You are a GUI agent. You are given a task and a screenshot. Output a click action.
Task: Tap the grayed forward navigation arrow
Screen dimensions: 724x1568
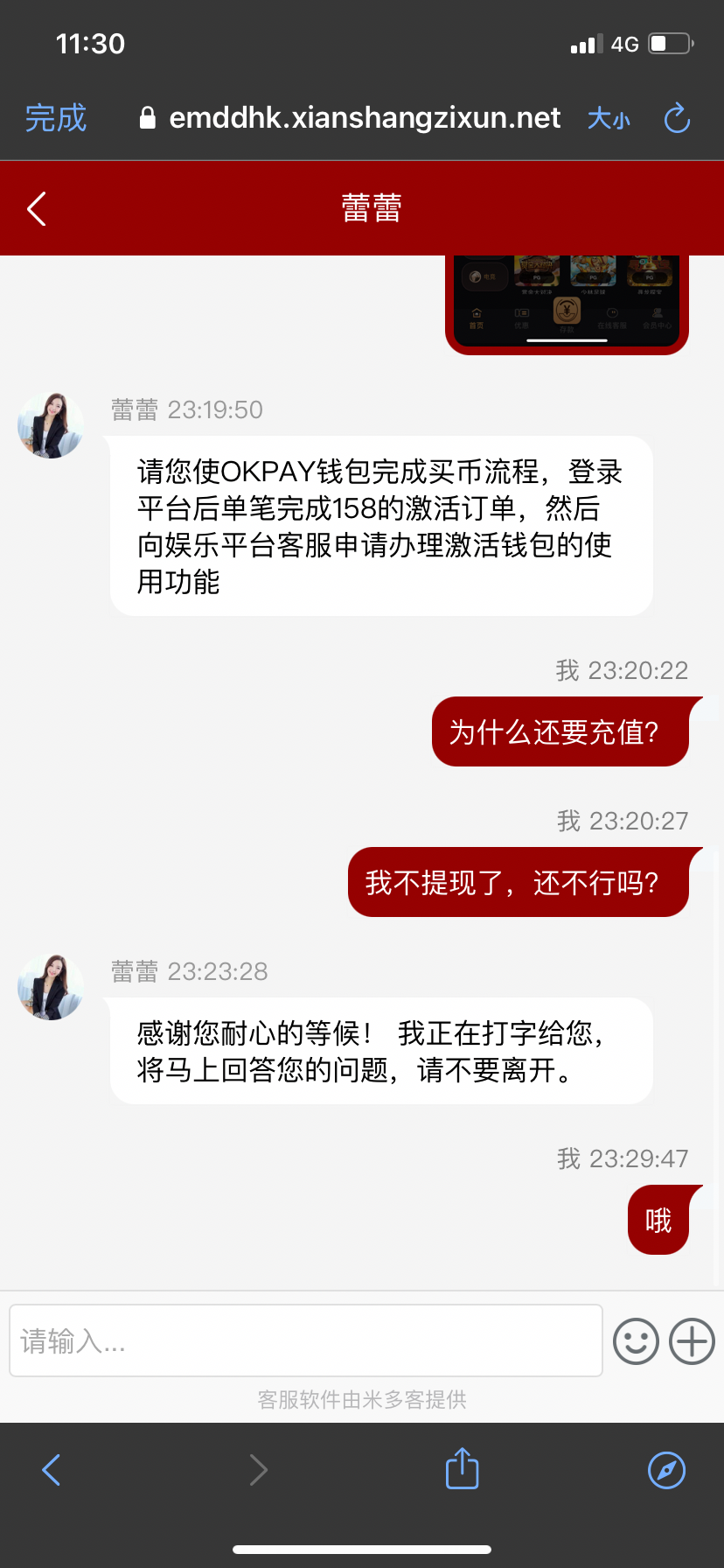pos(258,1470)
